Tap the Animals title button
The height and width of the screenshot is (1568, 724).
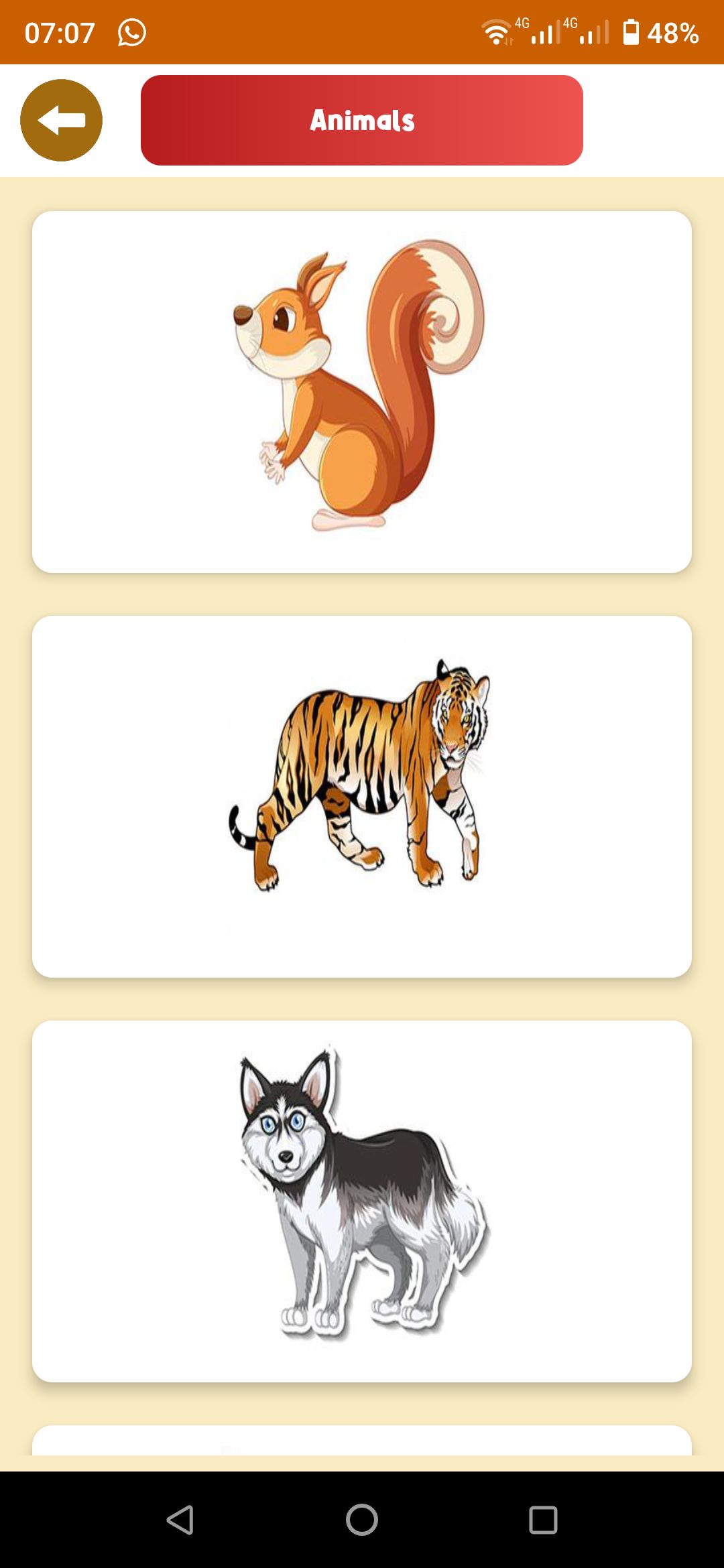click(362, 121)
